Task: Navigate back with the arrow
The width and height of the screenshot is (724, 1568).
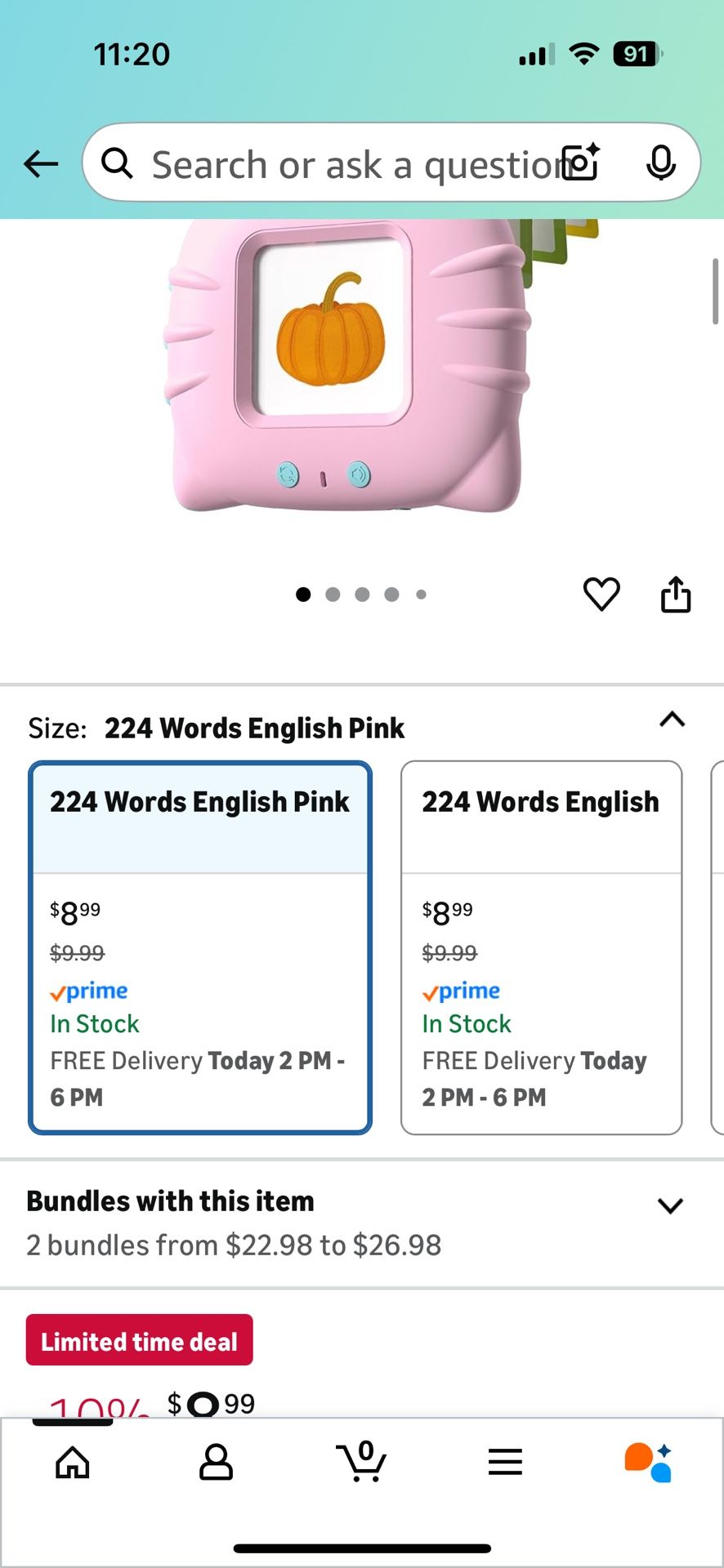Action: click(x=39, y=163)
